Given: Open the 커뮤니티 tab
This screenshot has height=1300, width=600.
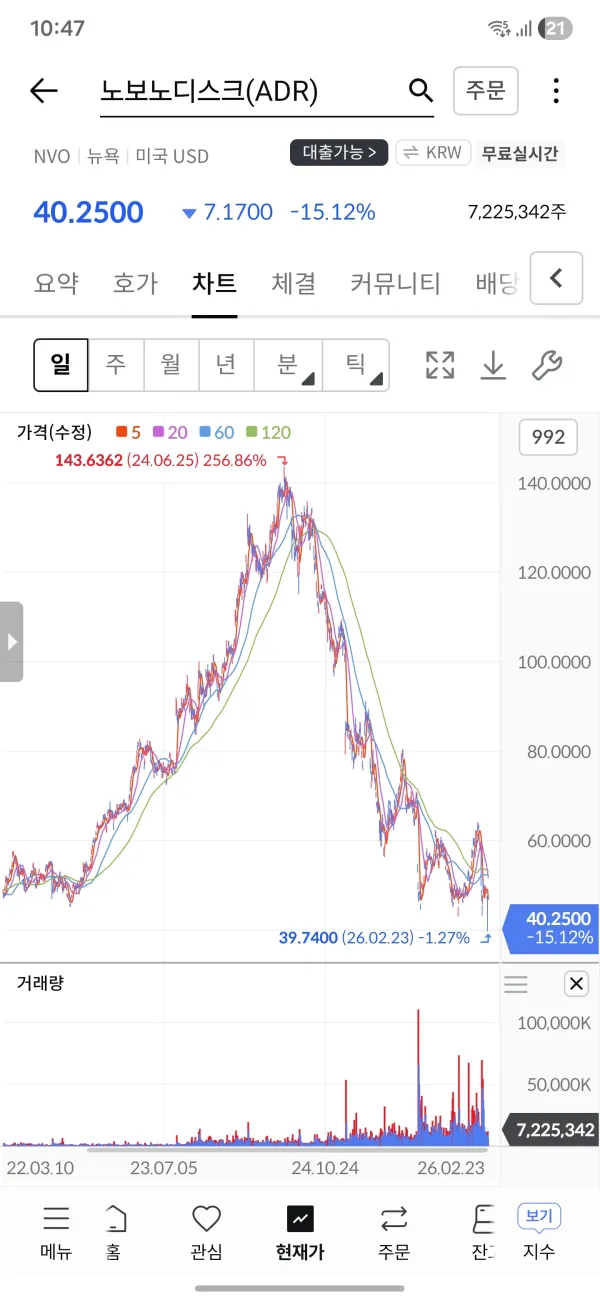Looking at the screenshot, I should coord(395,283).
